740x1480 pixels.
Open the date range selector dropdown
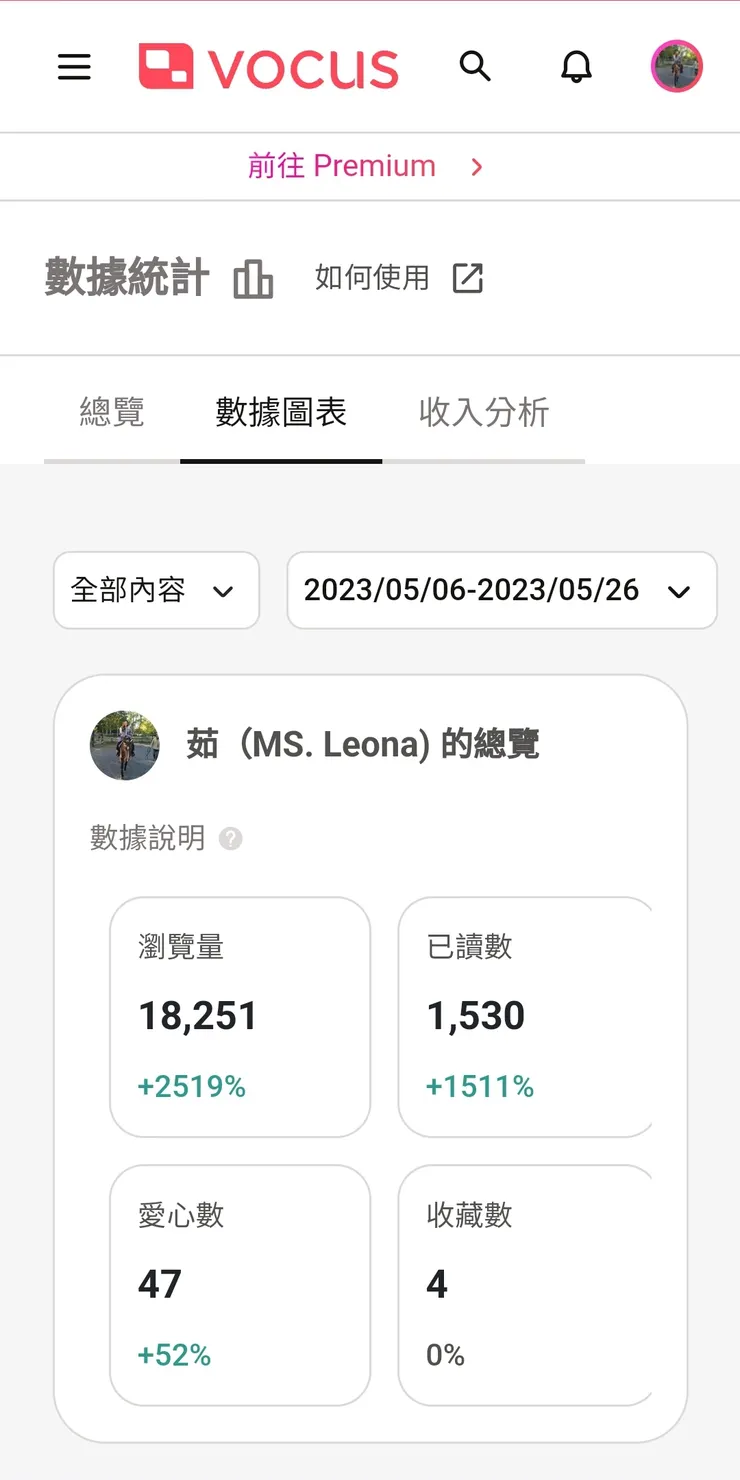point(502,590)
